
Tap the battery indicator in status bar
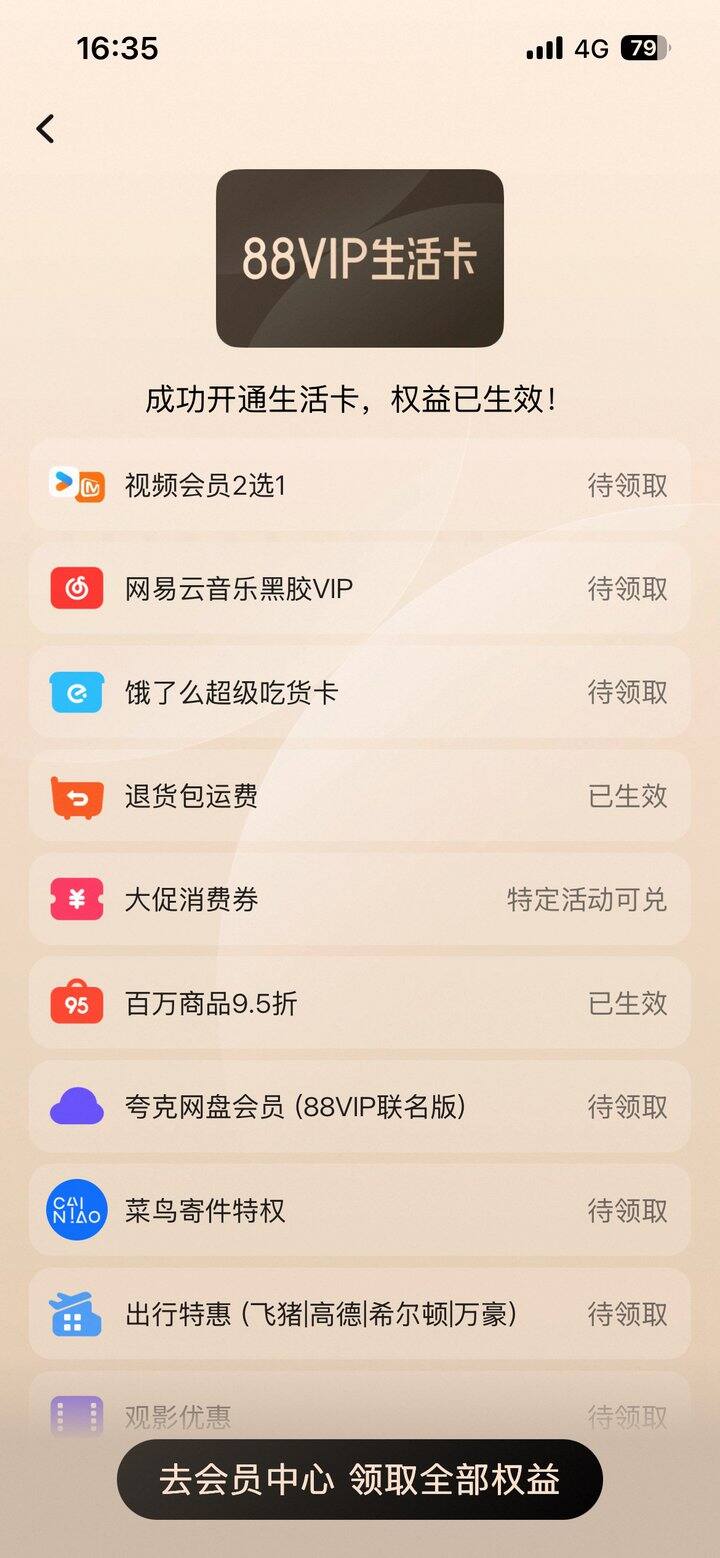[643, 48]
